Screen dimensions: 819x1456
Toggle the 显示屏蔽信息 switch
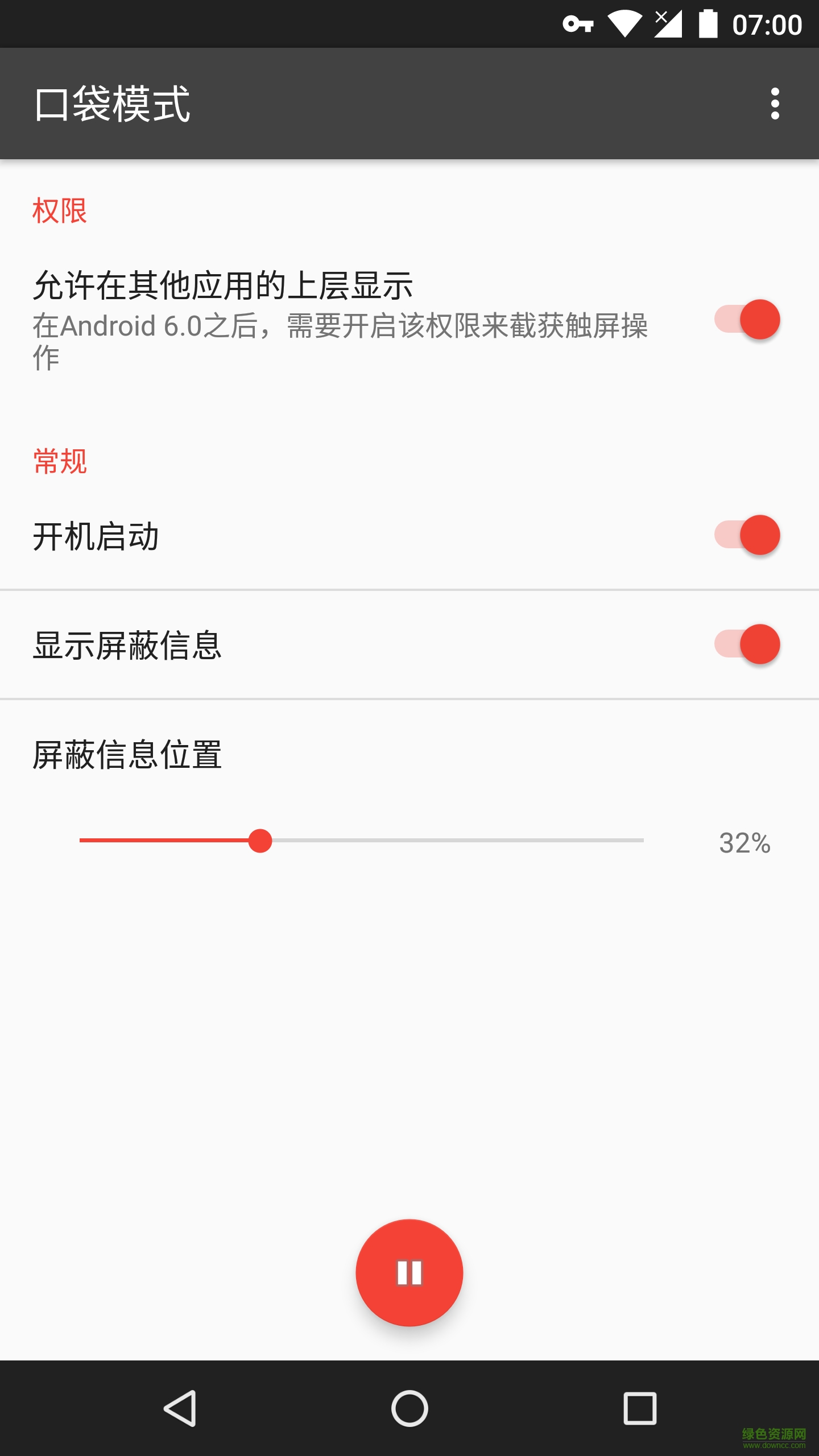[x=747, y=644]
